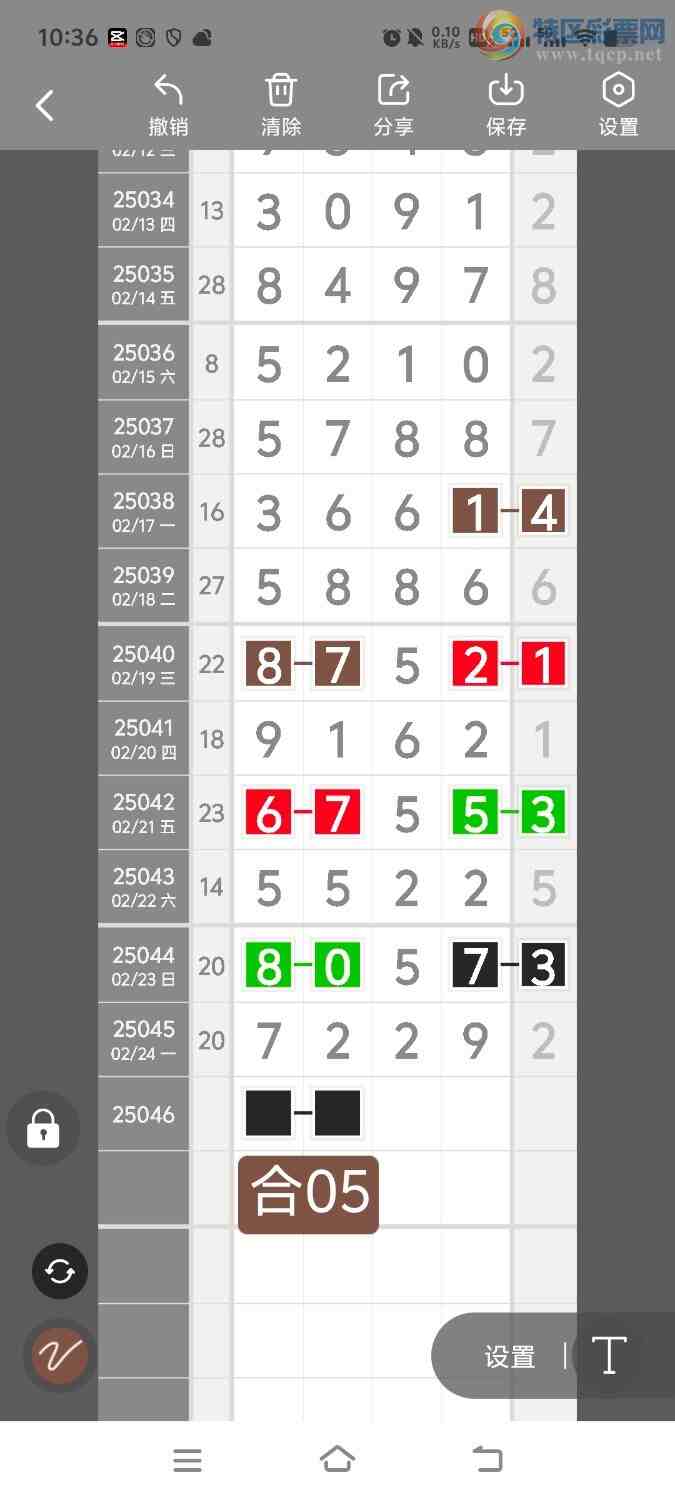Share the chart via 分享
This screenshot has height=1500, width=675.
tap(394, 105)
